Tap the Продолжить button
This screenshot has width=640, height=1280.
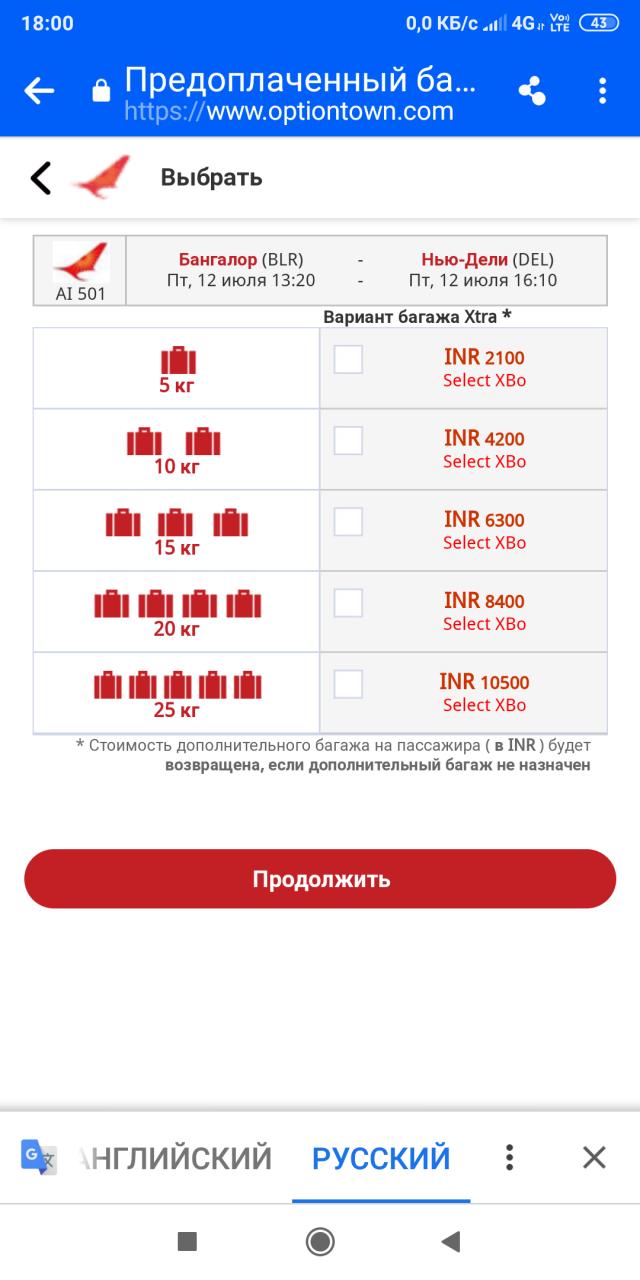pos(320,879)
